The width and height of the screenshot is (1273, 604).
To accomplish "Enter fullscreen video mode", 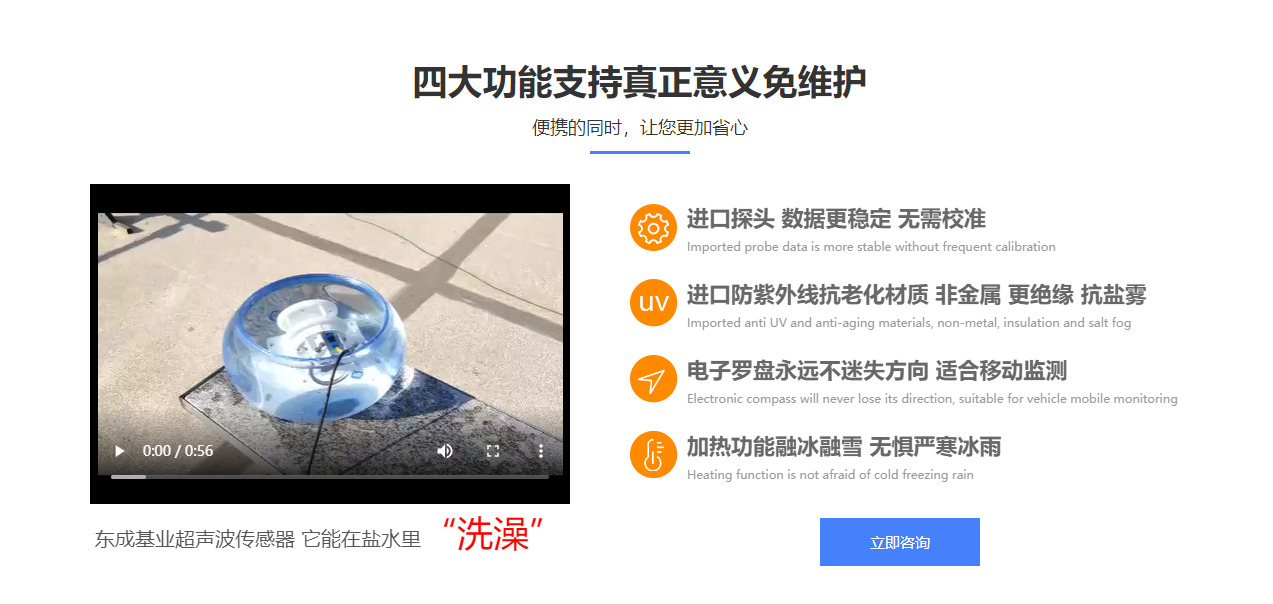I will point(492,451).
